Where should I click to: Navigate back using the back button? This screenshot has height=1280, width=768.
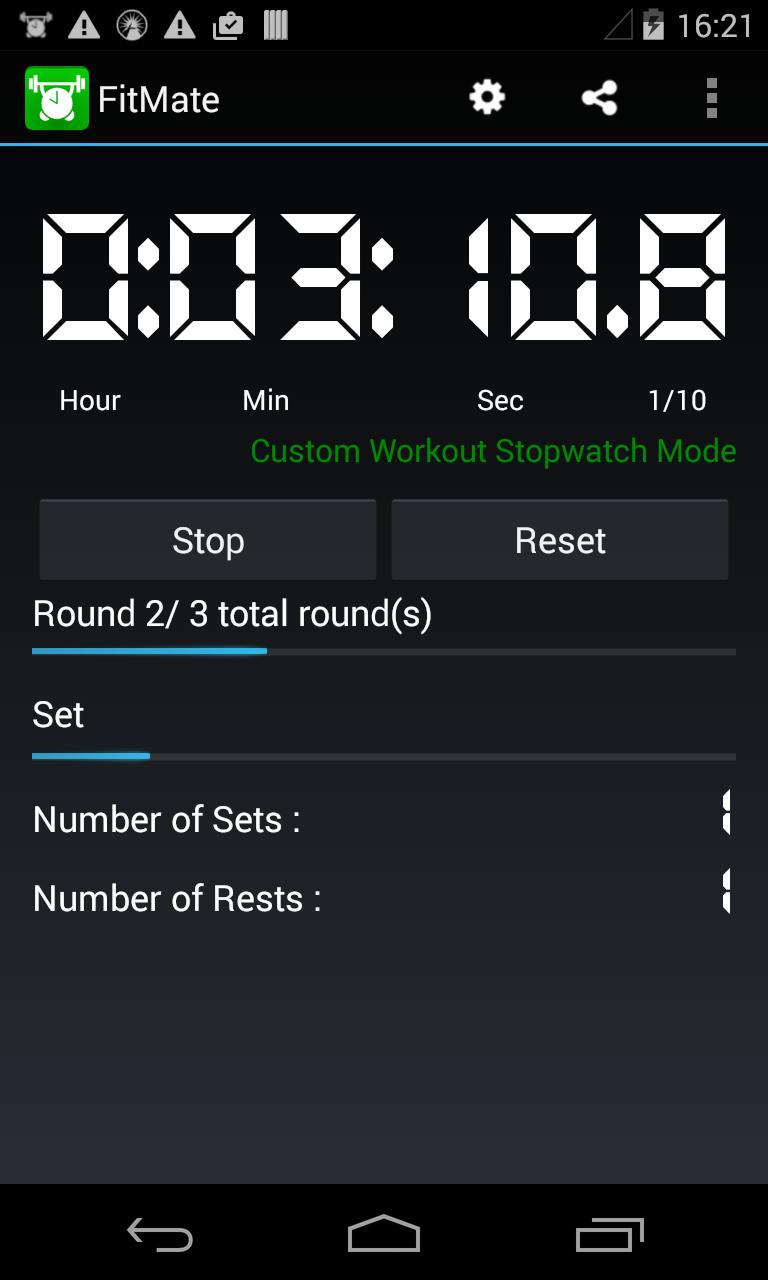click(x=159, y=1236)
